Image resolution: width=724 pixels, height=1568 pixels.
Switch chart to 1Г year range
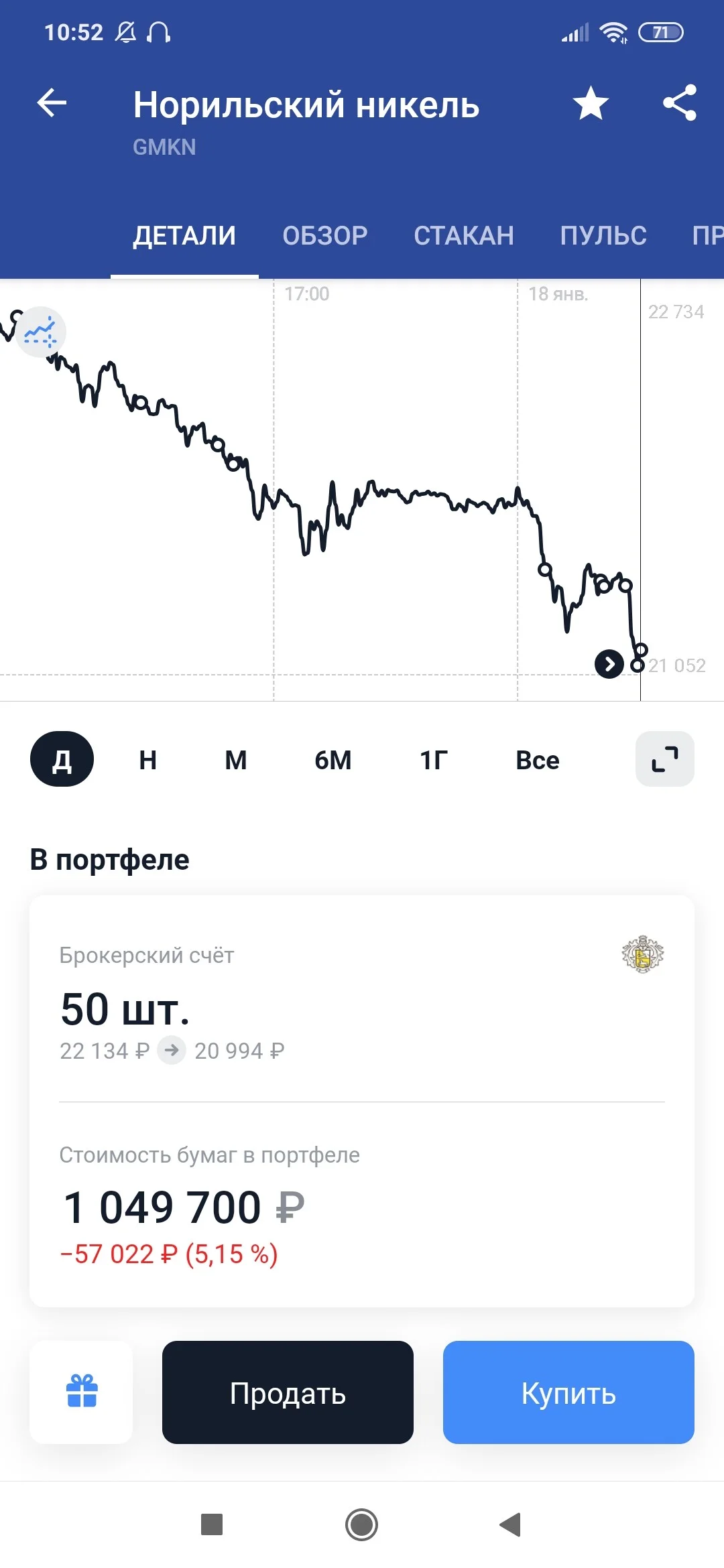click(434, 760)
